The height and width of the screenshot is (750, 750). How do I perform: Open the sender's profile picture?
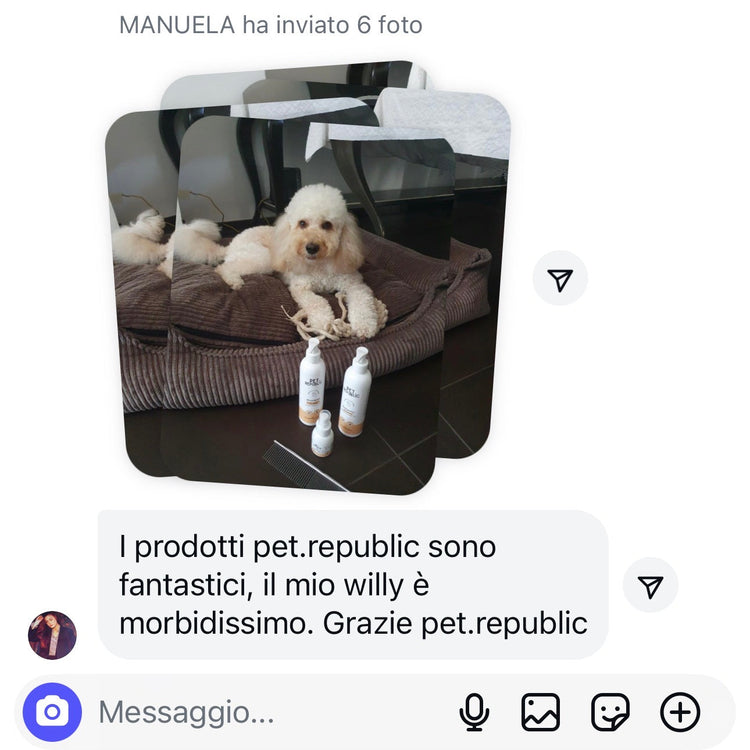(52, 635)
